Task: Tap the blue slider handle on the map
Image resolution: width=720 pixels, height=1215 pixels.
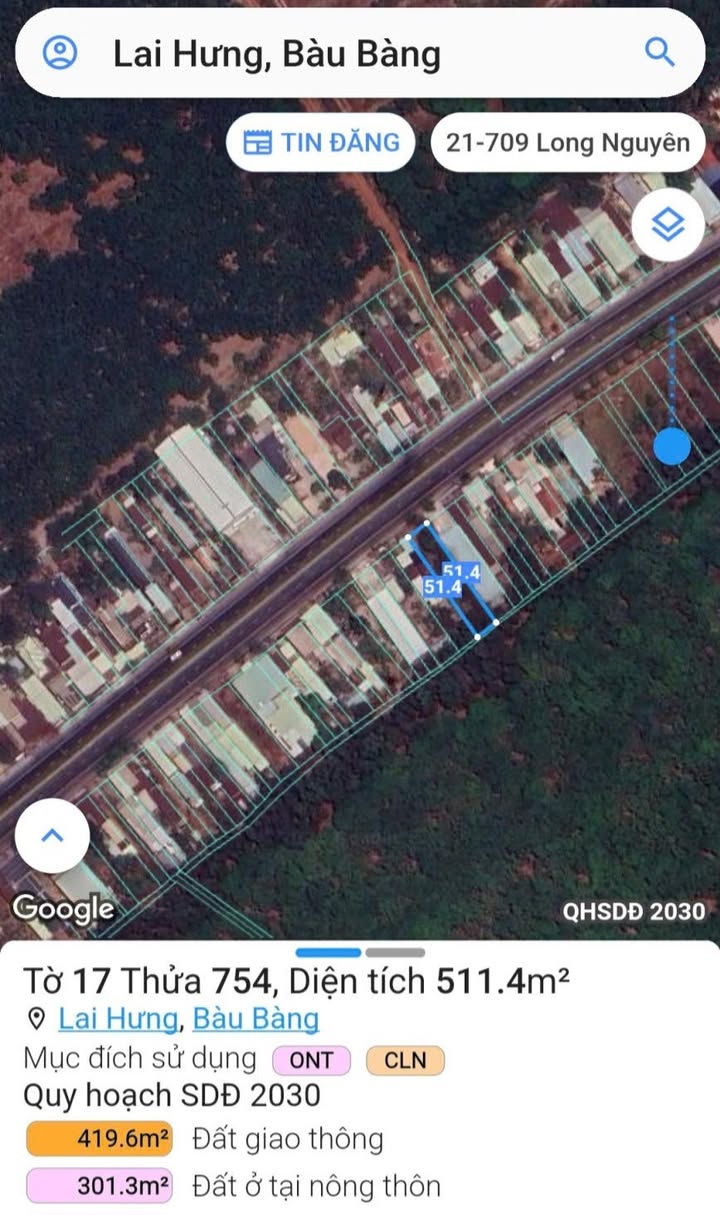Action: [672, 446]
